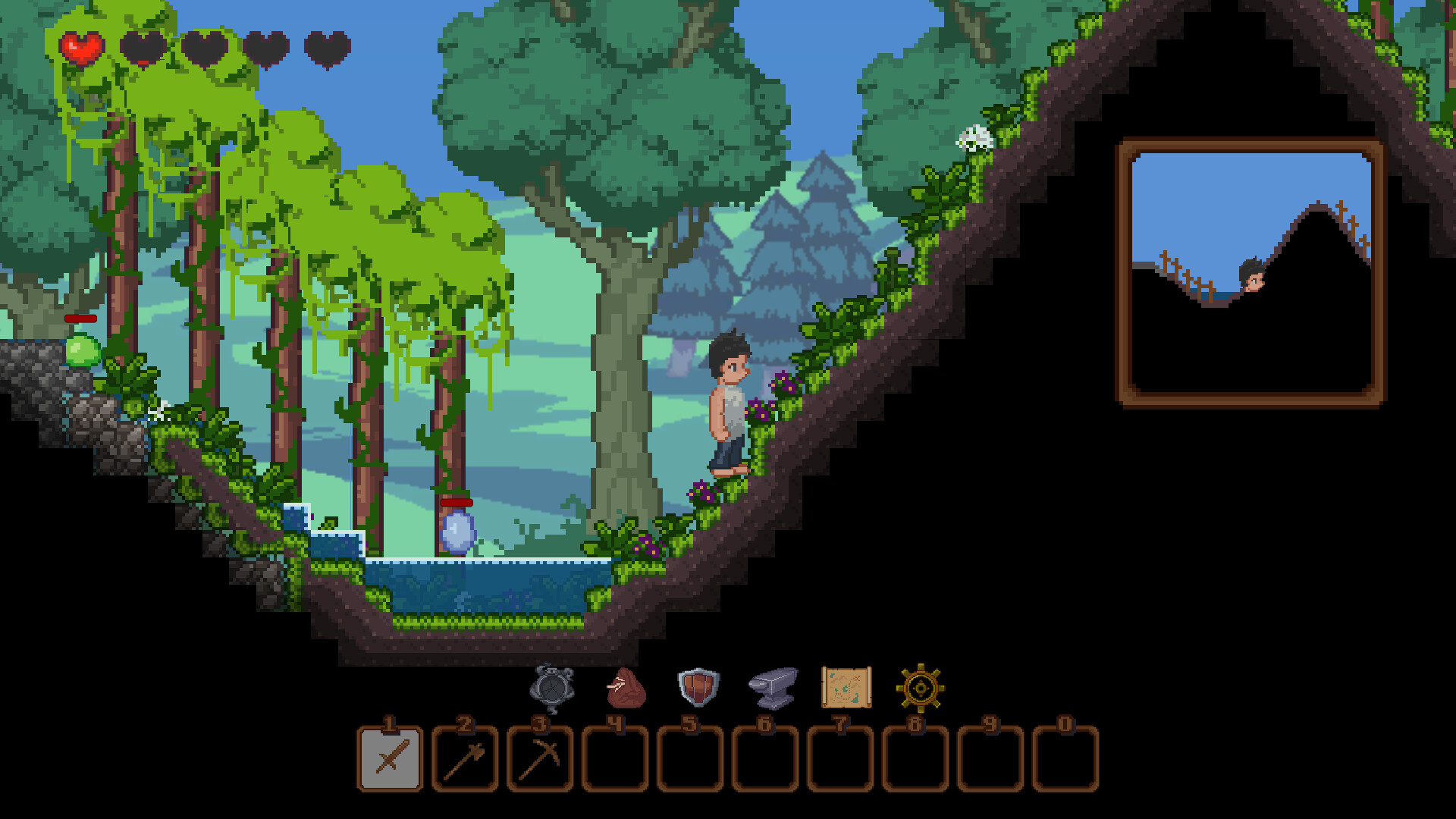Open the ship wheel settings icon
Viewport: 1456px width, 819px height.
click(x=920, y=688)
